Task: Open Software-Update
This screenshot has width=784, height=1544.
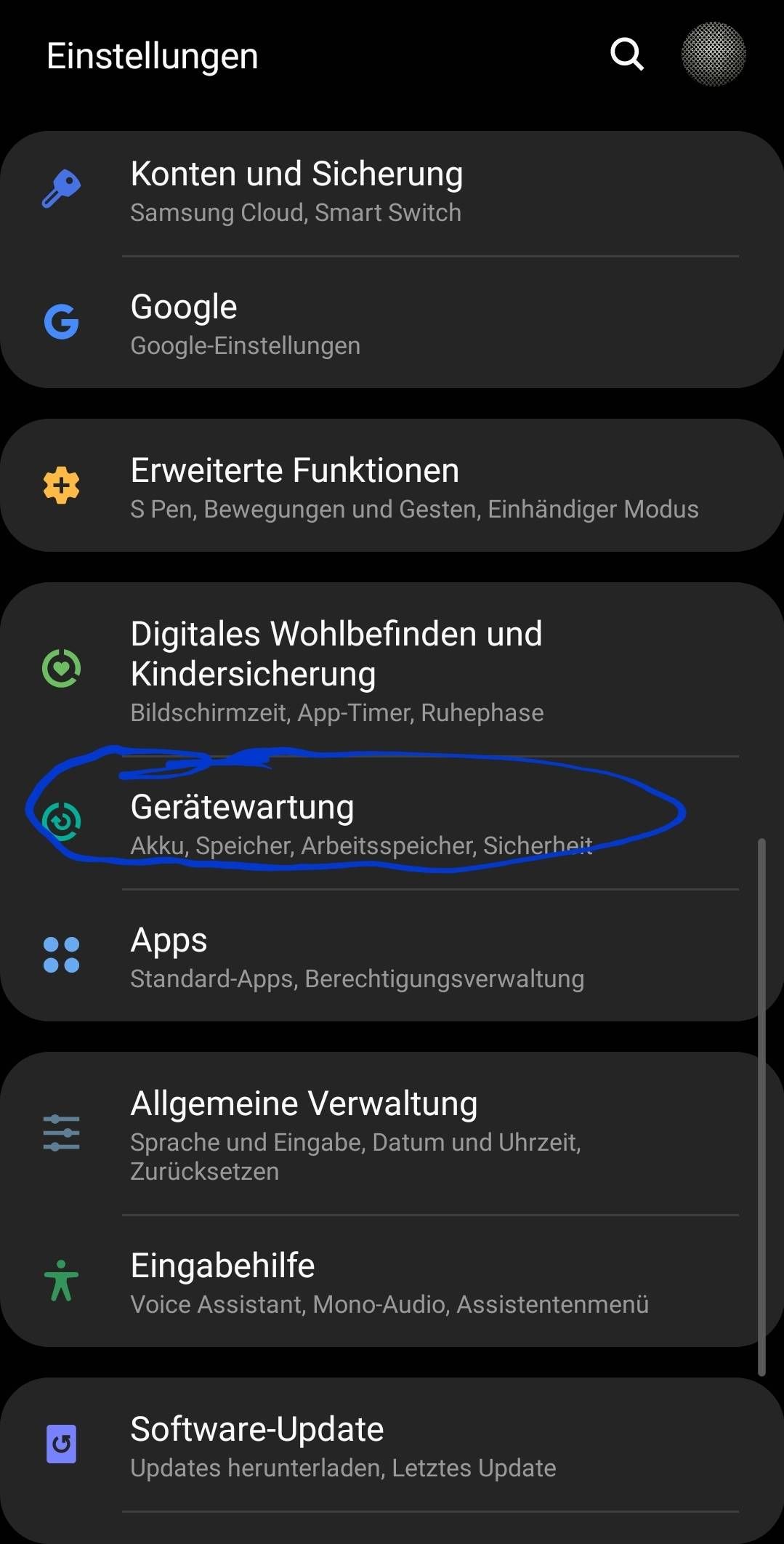Action: click(392, 1445)
